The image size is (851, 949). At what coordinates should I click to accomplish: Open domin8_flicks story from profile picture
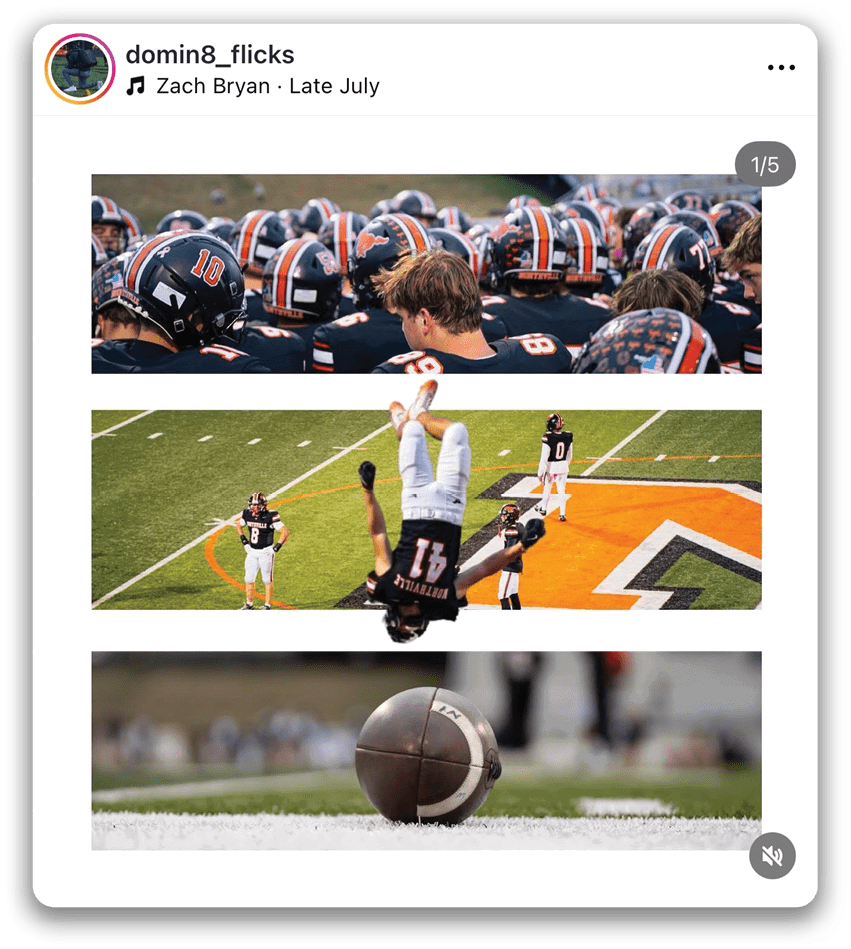coord(80,69)
